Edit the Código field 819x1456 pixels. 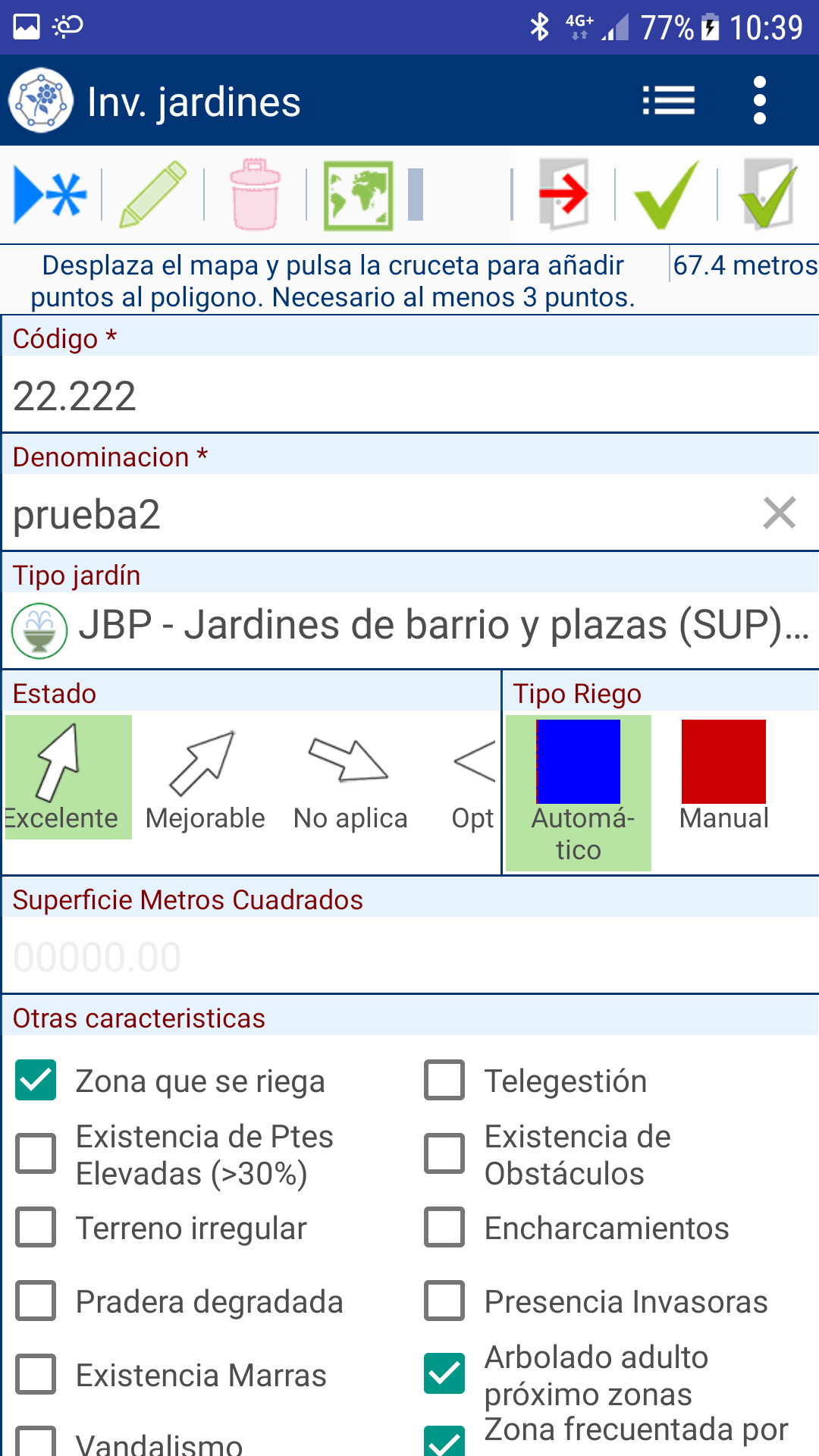click(x=409, y=396)
